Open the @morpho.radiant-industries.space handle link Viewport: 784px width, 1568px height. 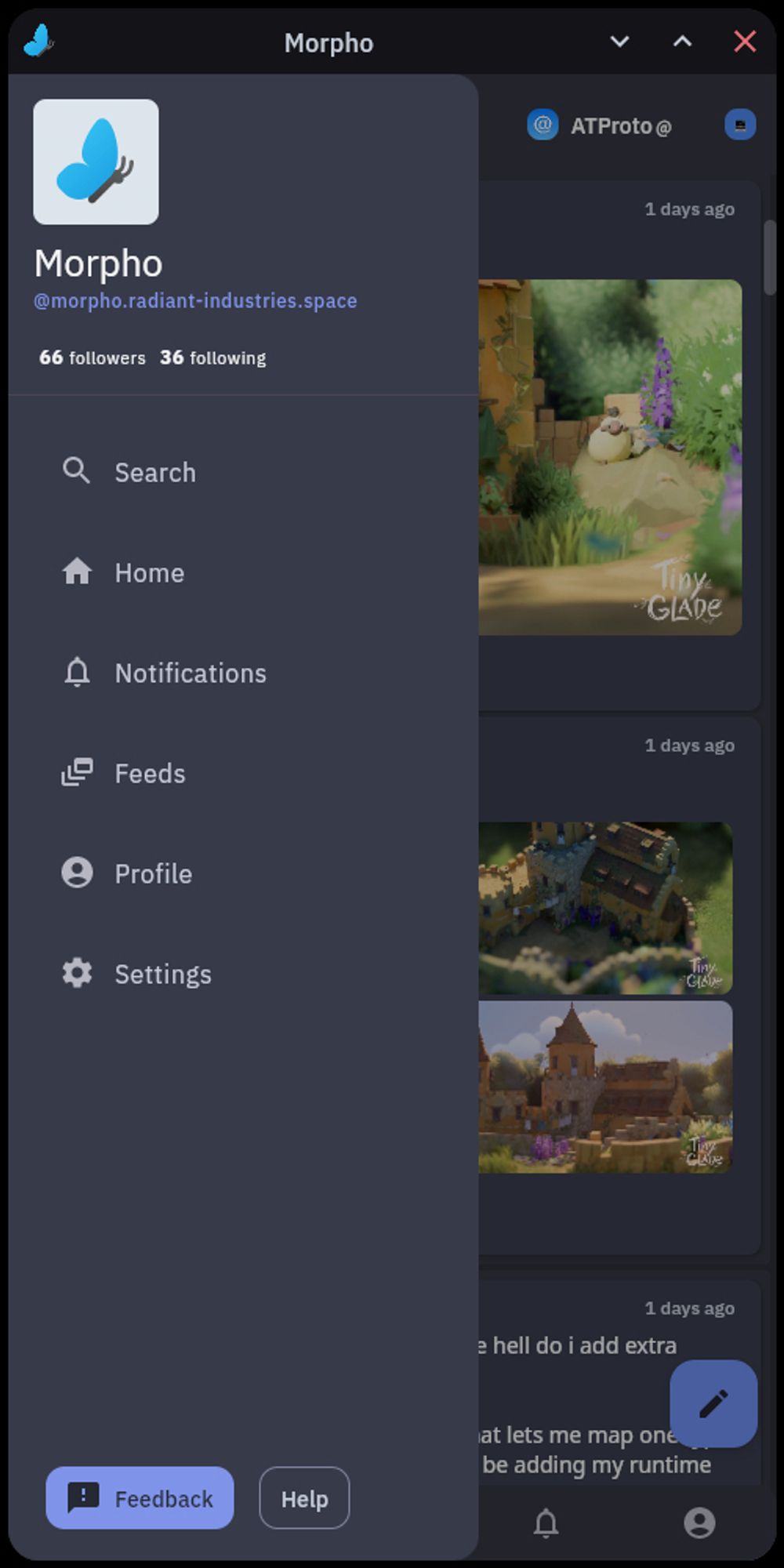coord(195,301)
